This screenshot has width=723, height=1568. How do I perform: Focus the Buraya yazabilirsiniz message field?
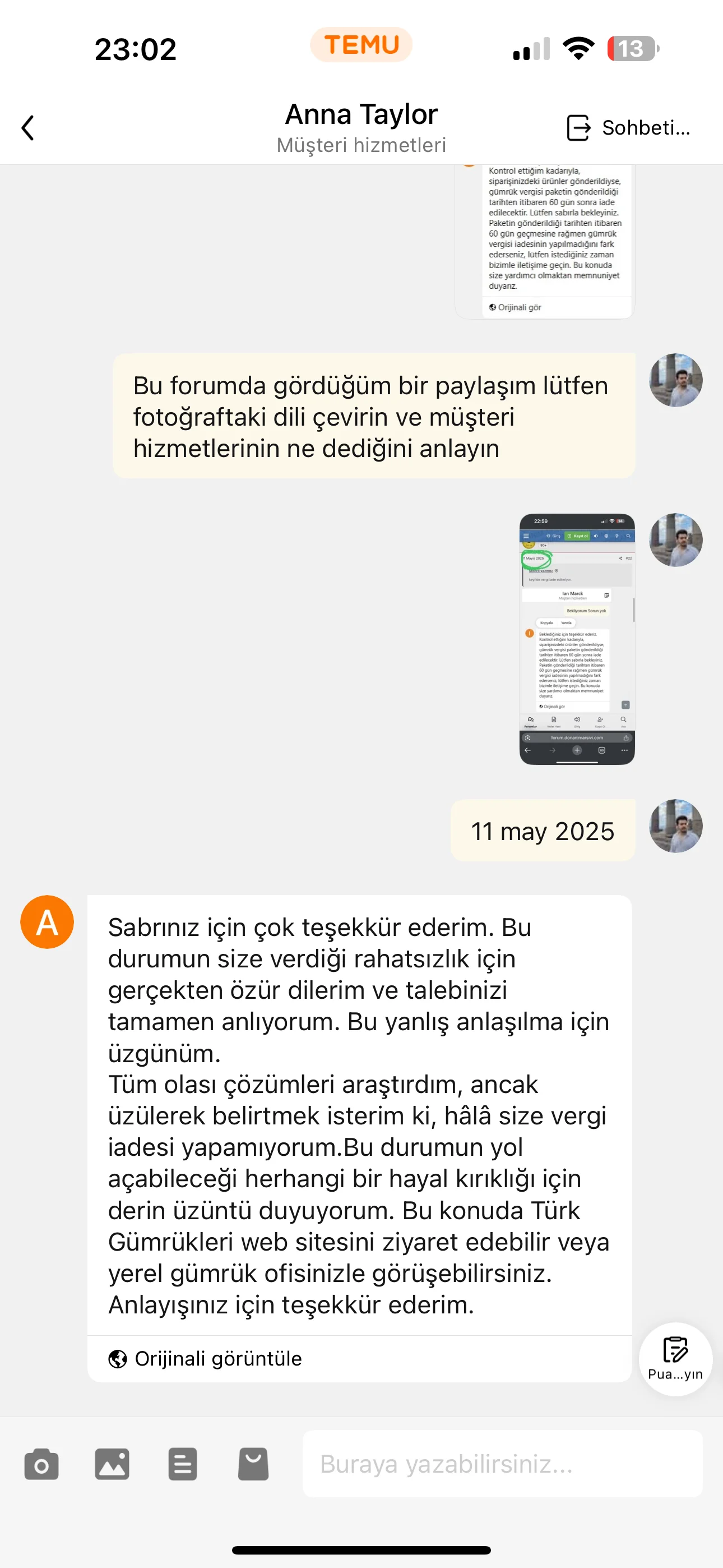tap(502, 1464)
